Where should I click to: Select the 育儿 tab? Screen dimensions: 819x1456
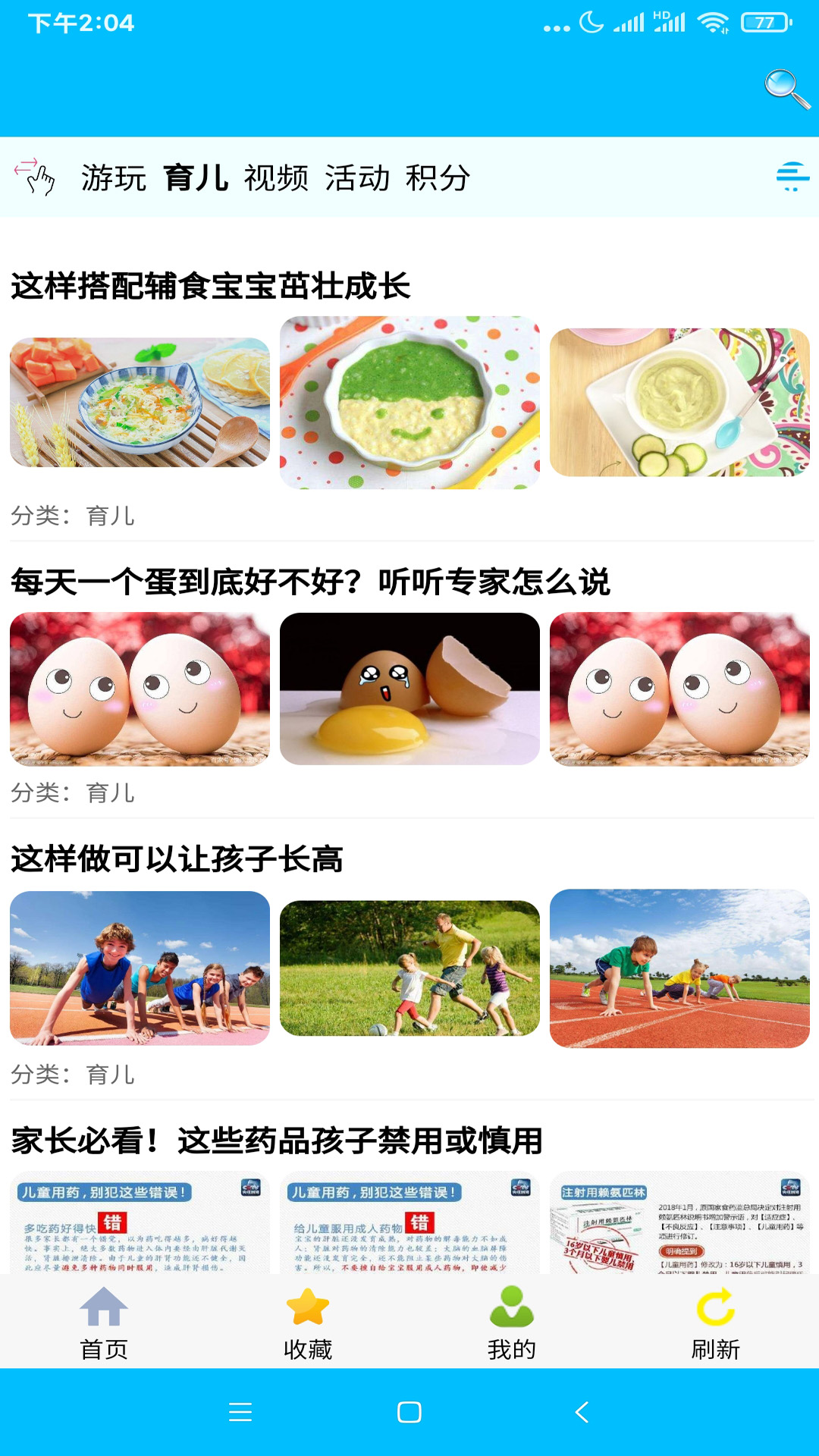click(196, 178)
